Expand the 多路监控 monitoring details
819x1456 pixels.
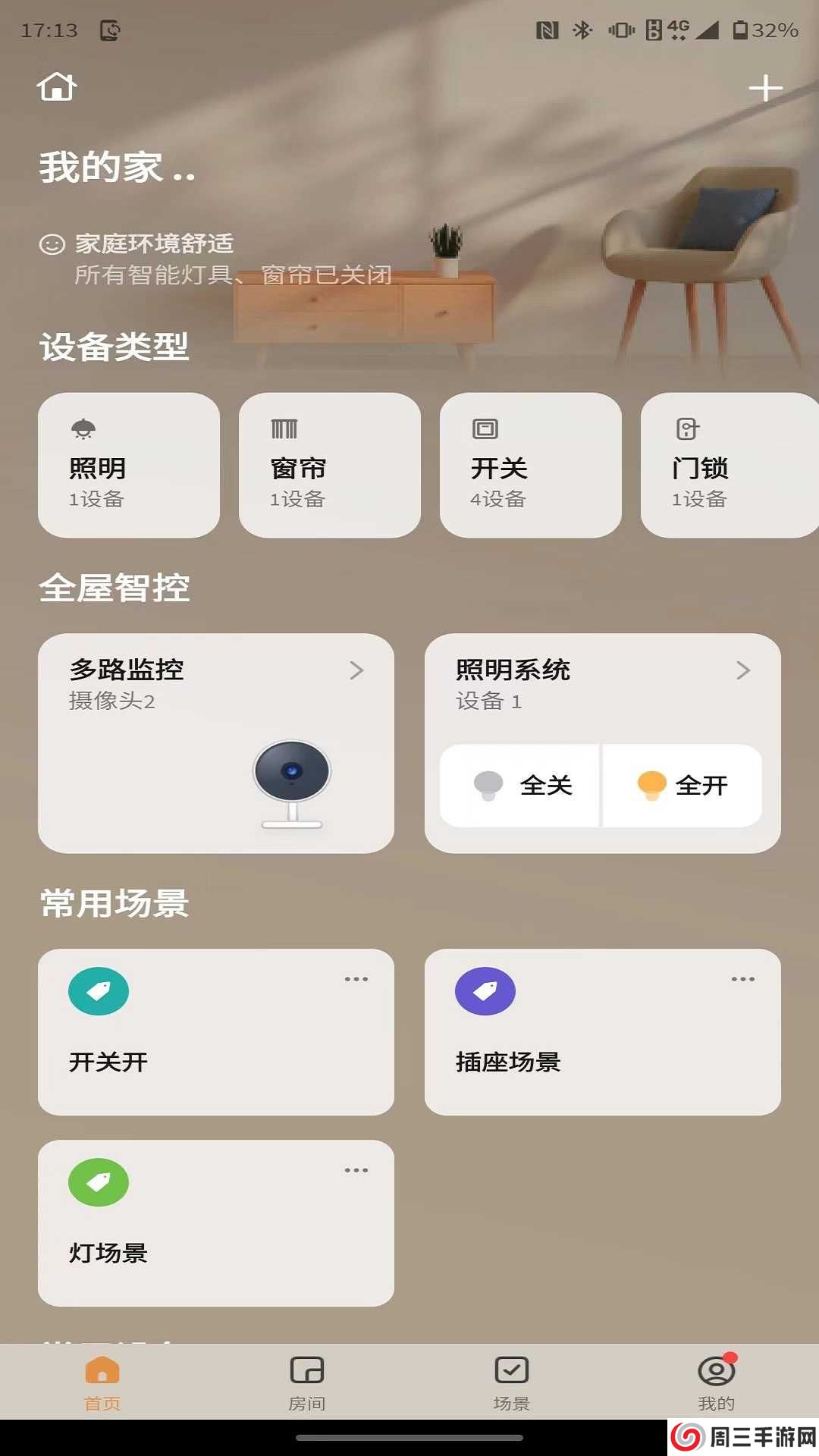point(356,670)
